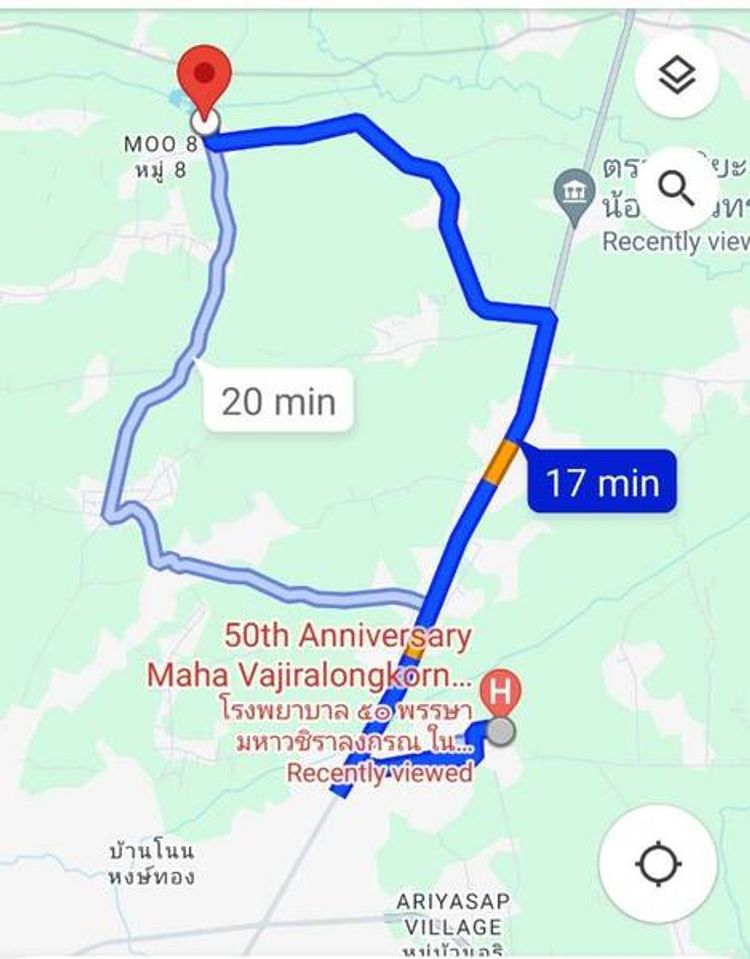The width and height of the screenshot is (750, 959).
Task: Center map on my location
Action: [658, 864]
